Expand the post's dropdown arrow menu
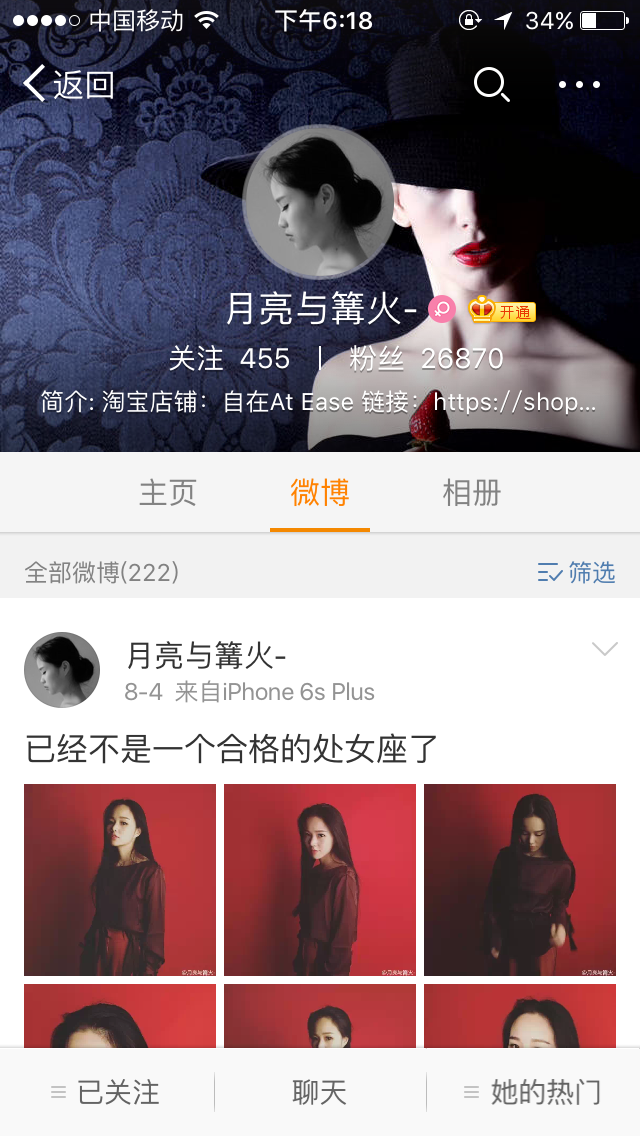This screenshot has height=1136, width=640. [x=605, y=650]
